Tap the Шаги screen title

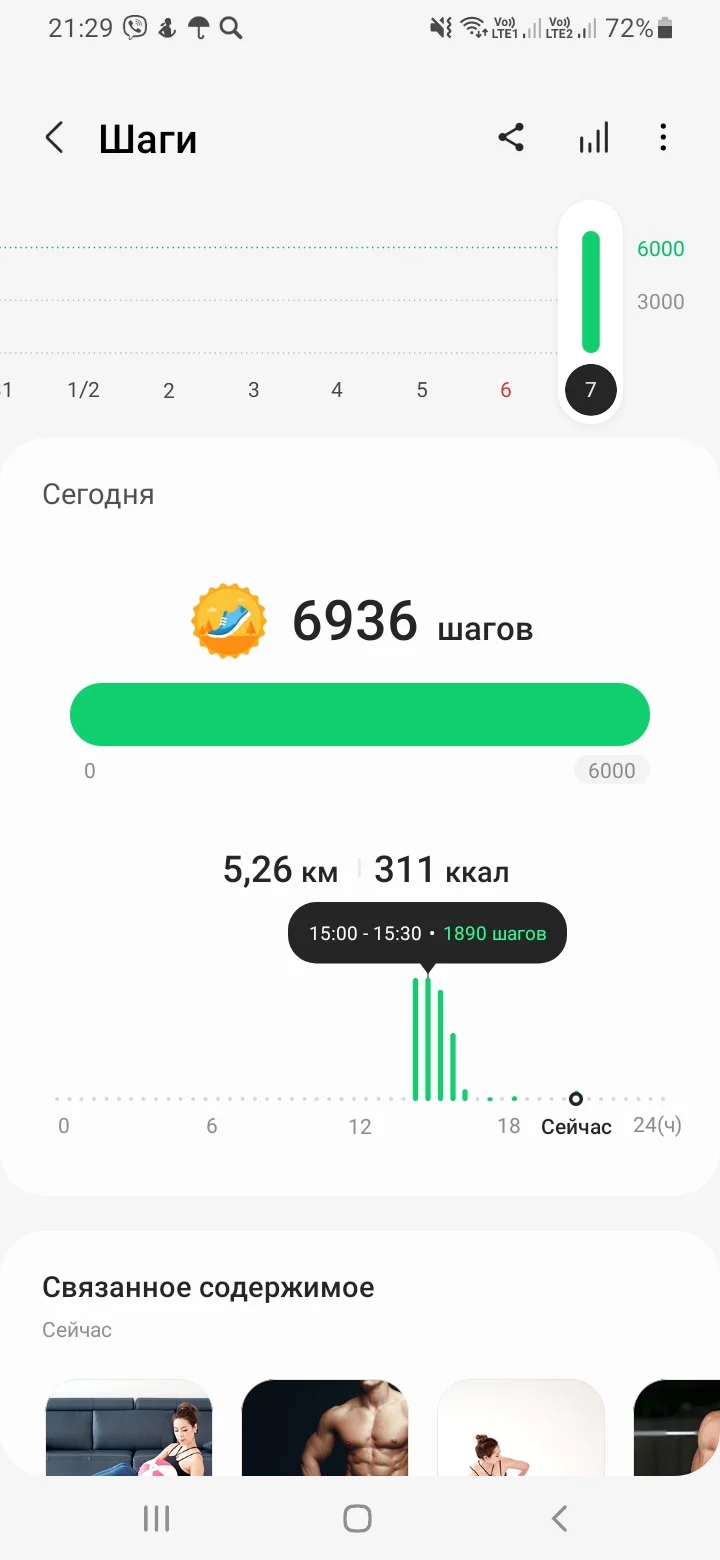(148, 138)
